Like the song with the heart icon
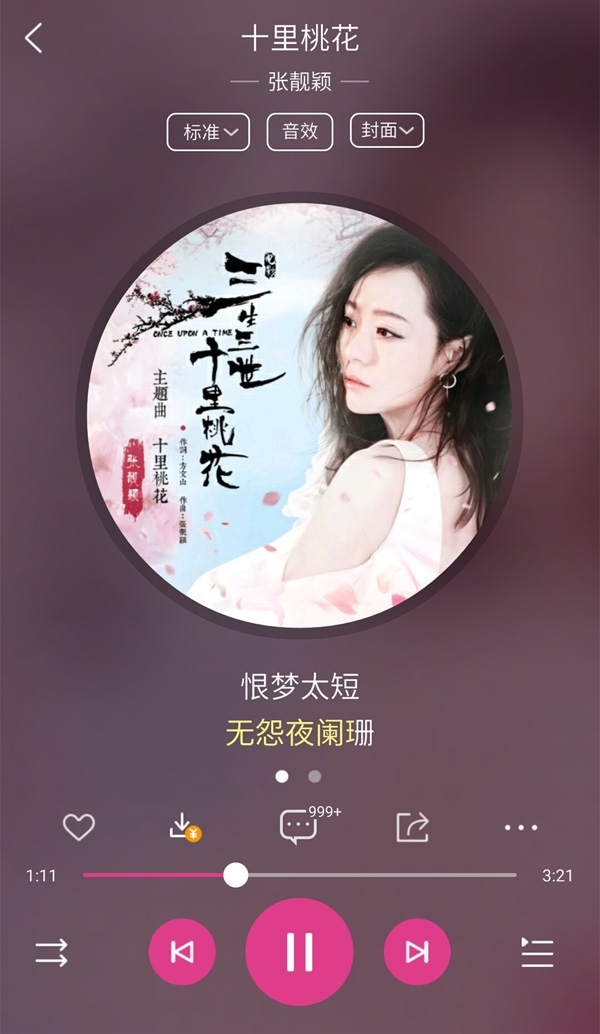The image size is (600, 1034). [x=79, y=827]
